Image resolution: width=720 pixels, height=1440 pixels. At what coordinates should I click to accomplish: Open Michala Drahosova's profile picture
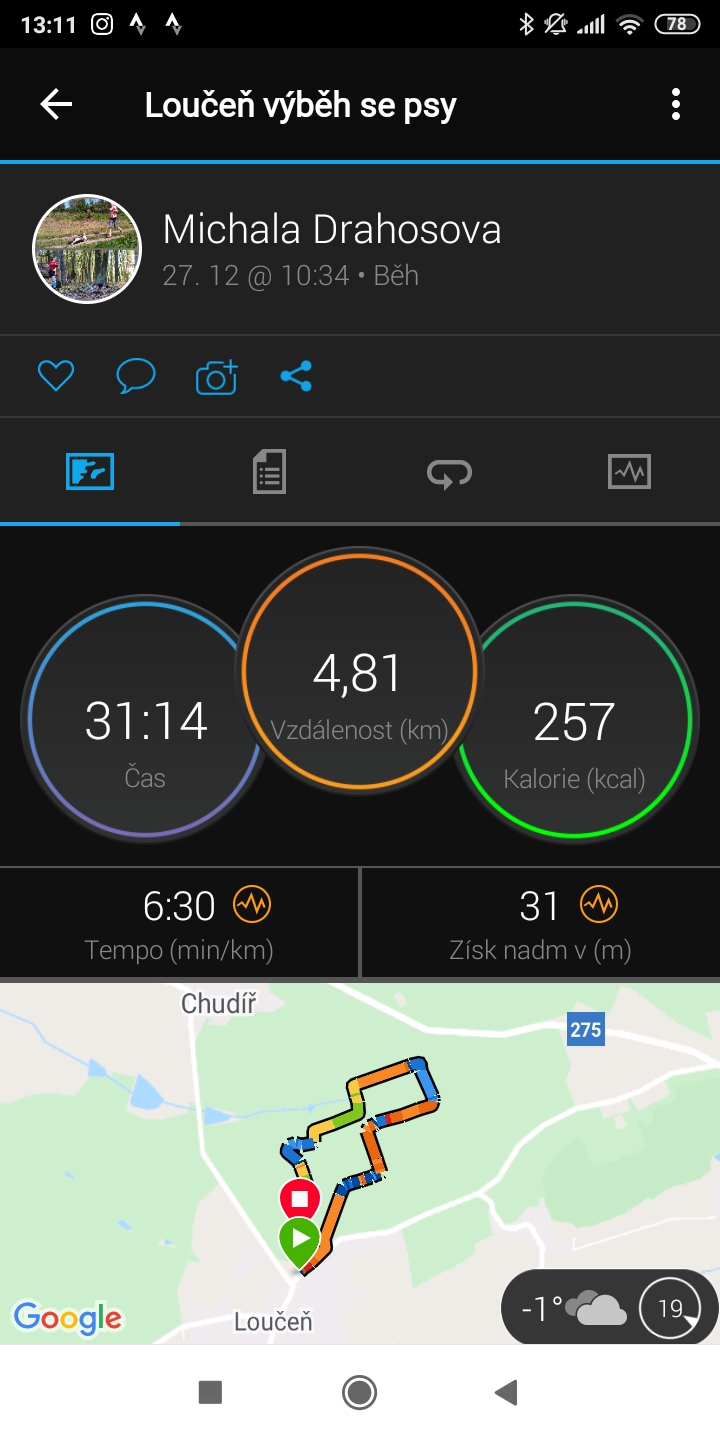(x=87, y=248)
